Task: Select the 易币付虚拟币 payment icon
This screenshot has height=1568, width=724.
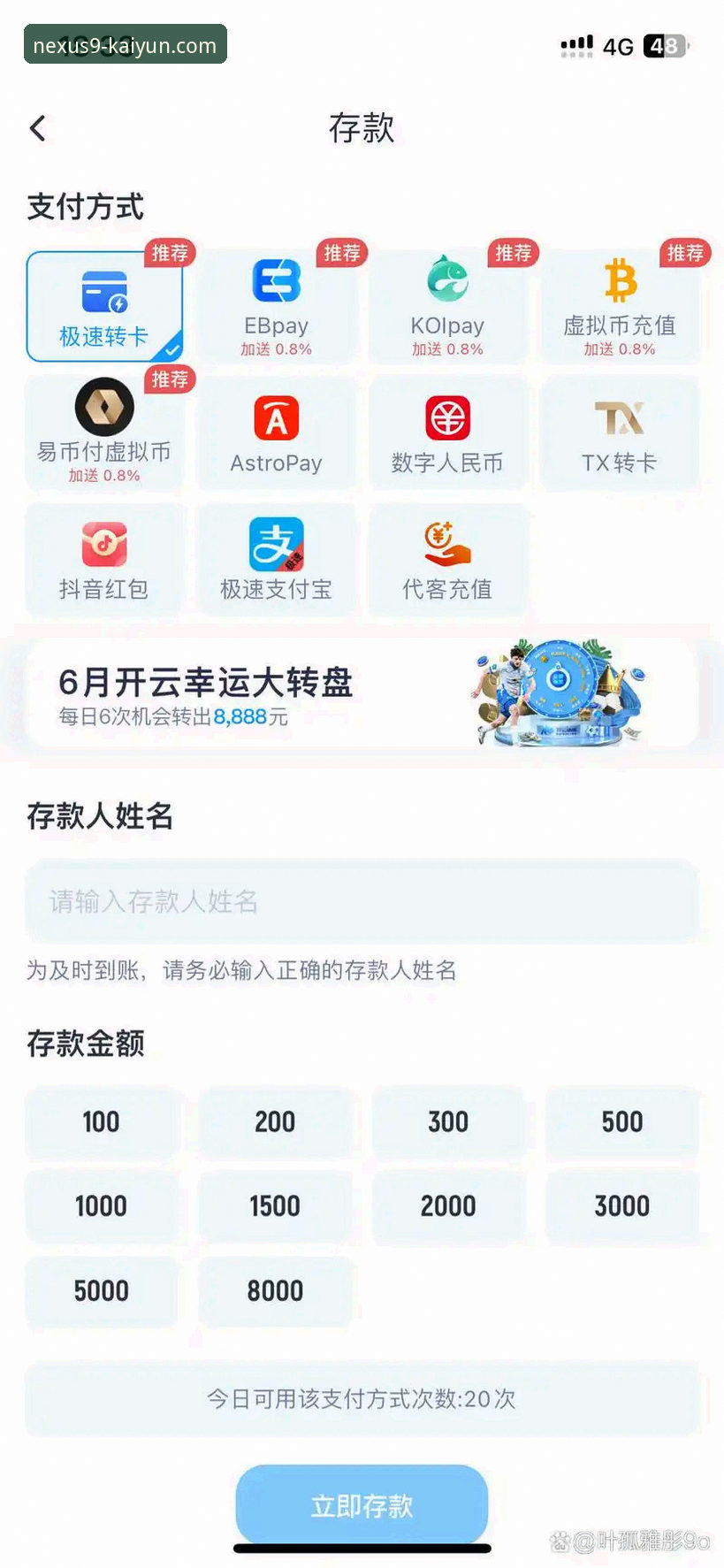Action: click(103, 409)
